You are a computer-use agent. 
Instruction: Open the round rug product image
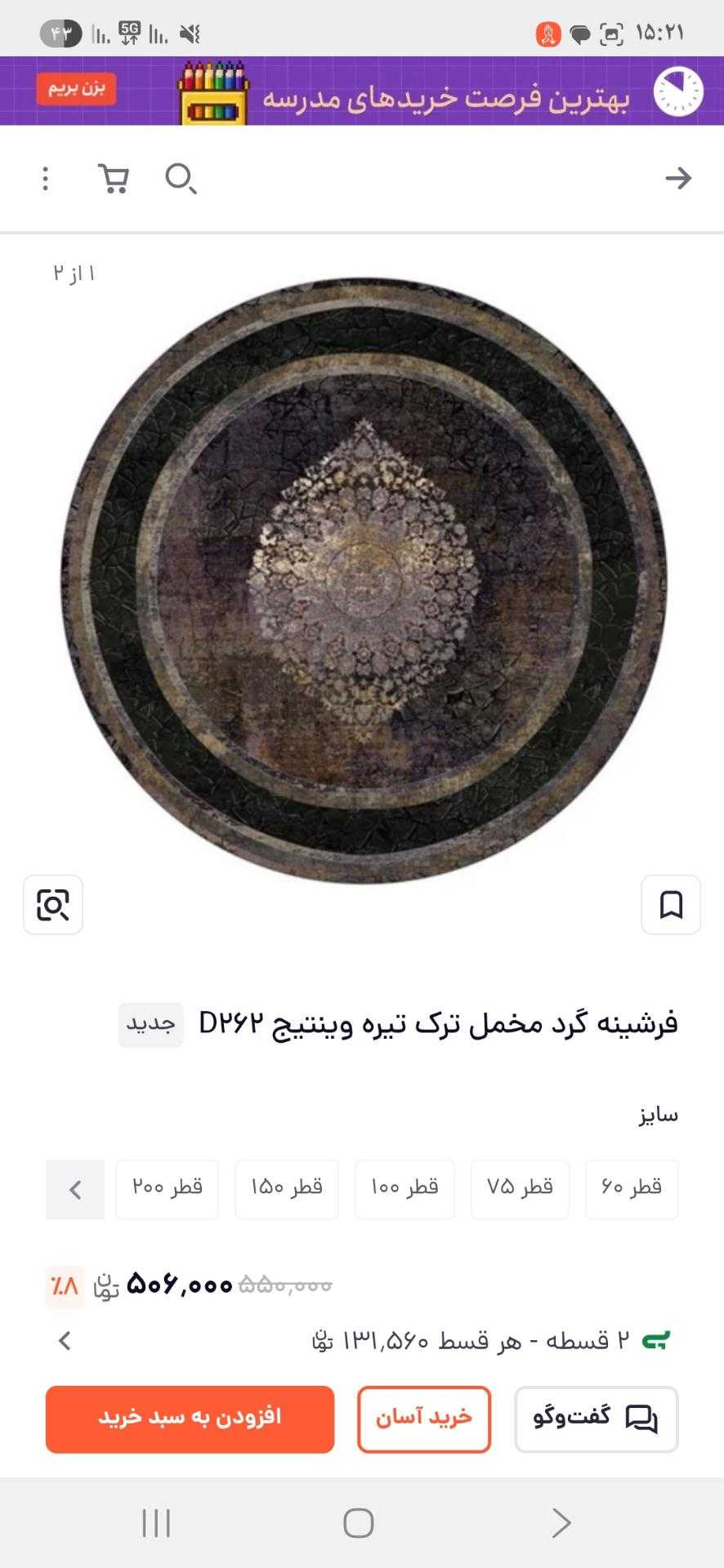pos(364,580)
